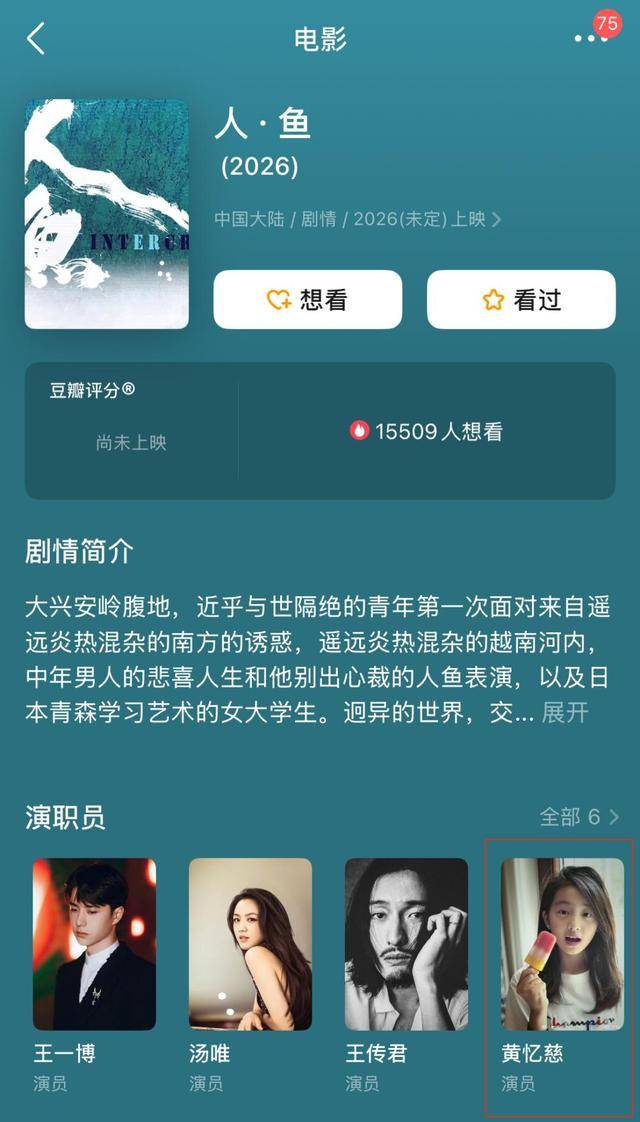The image size is (640, 1122).
Task: Mark the movie as 看过
Action: (521, 300)
